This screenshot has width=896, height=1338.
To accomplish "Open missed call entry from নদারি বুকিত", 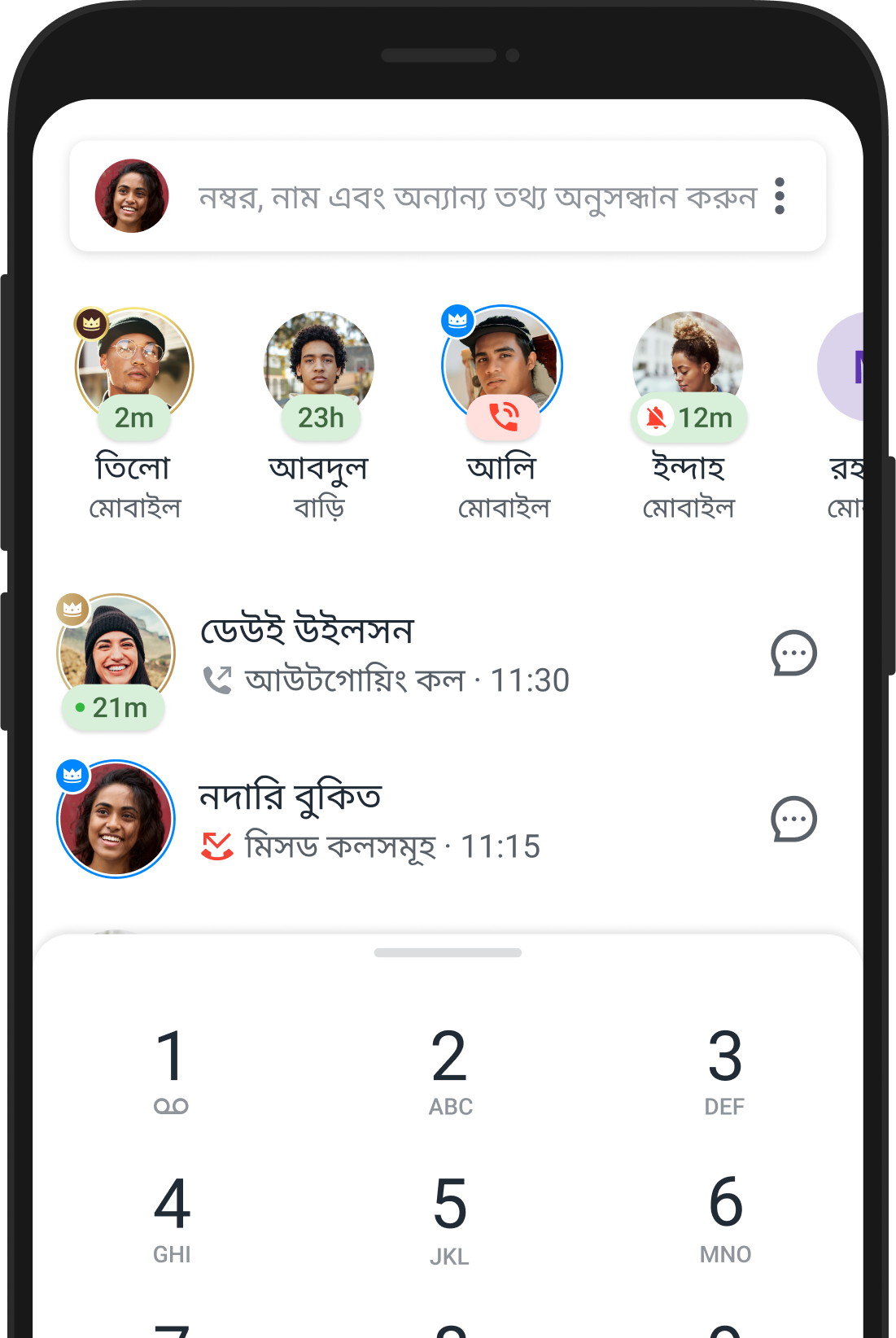I will 407,820.
